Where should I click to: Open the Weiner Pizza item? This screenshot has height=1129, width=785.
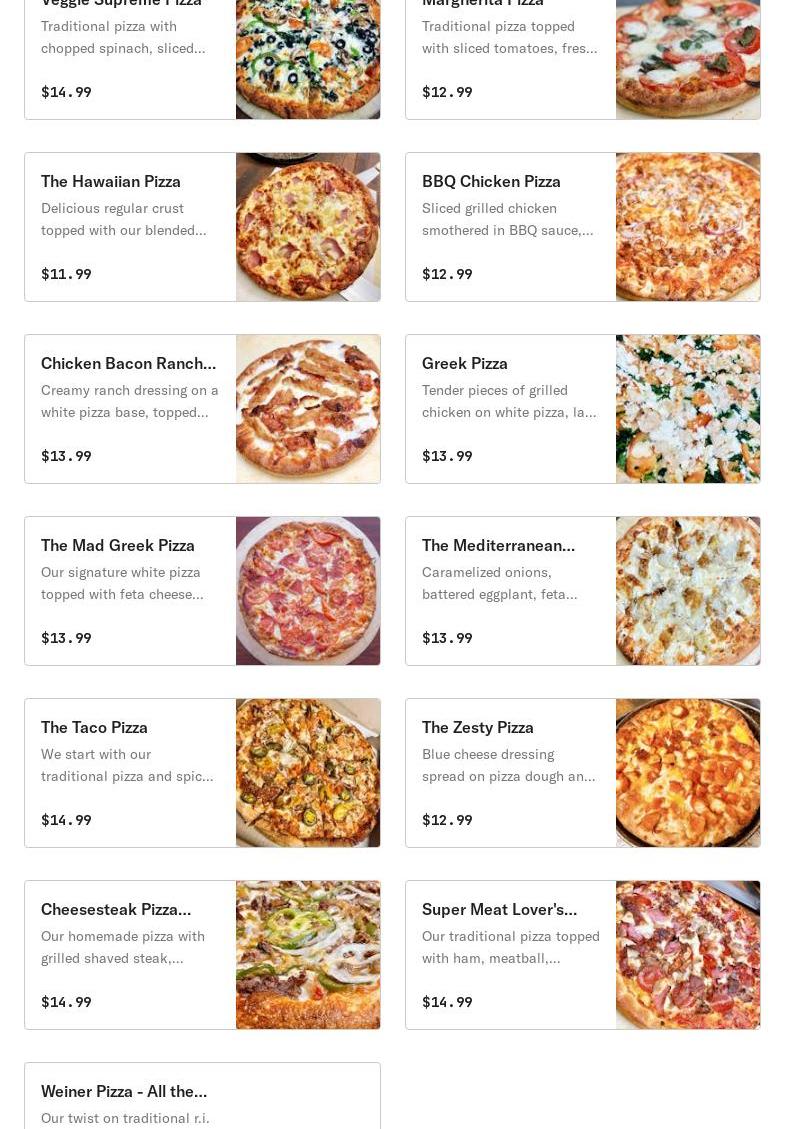(x=202, y=1097)
